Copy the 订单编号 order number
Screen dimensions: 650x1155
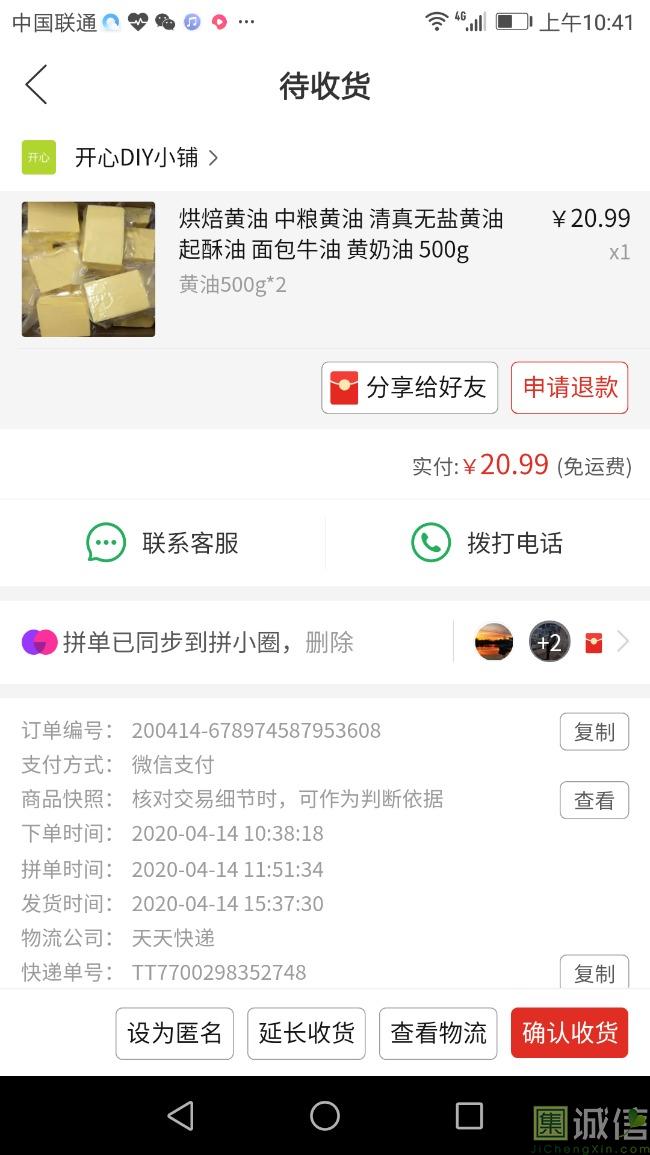[x=594, y=732]
